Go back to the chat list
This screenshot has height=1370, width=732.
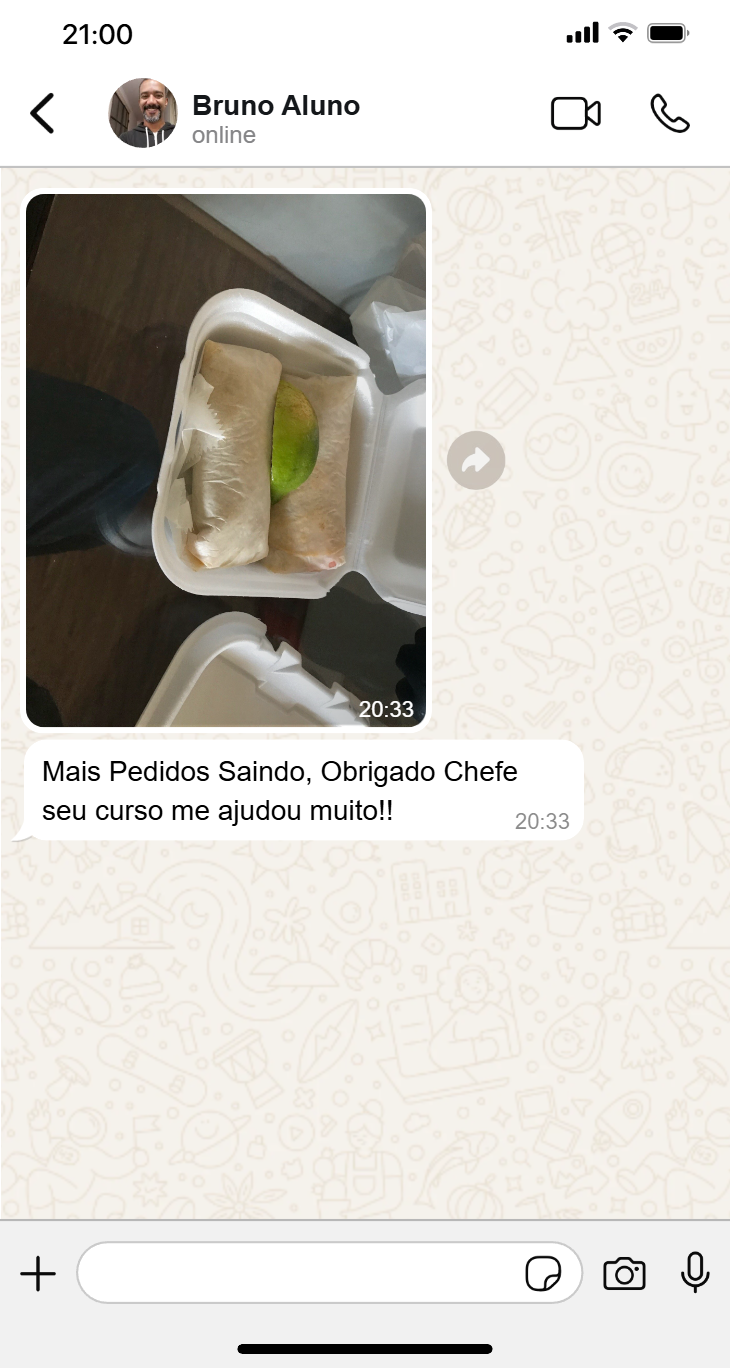pyautogui.click(x=42, y=114)
